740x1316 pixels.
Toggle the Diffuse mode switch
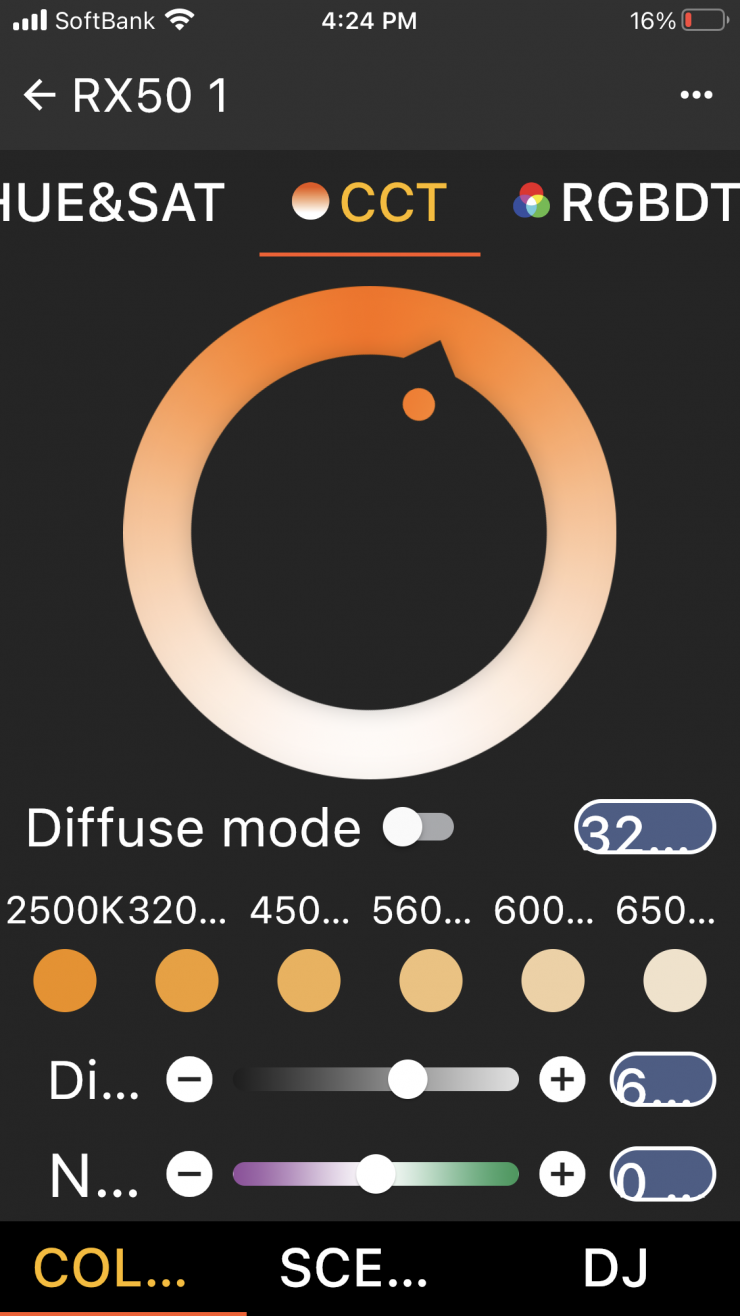(418, 827)
